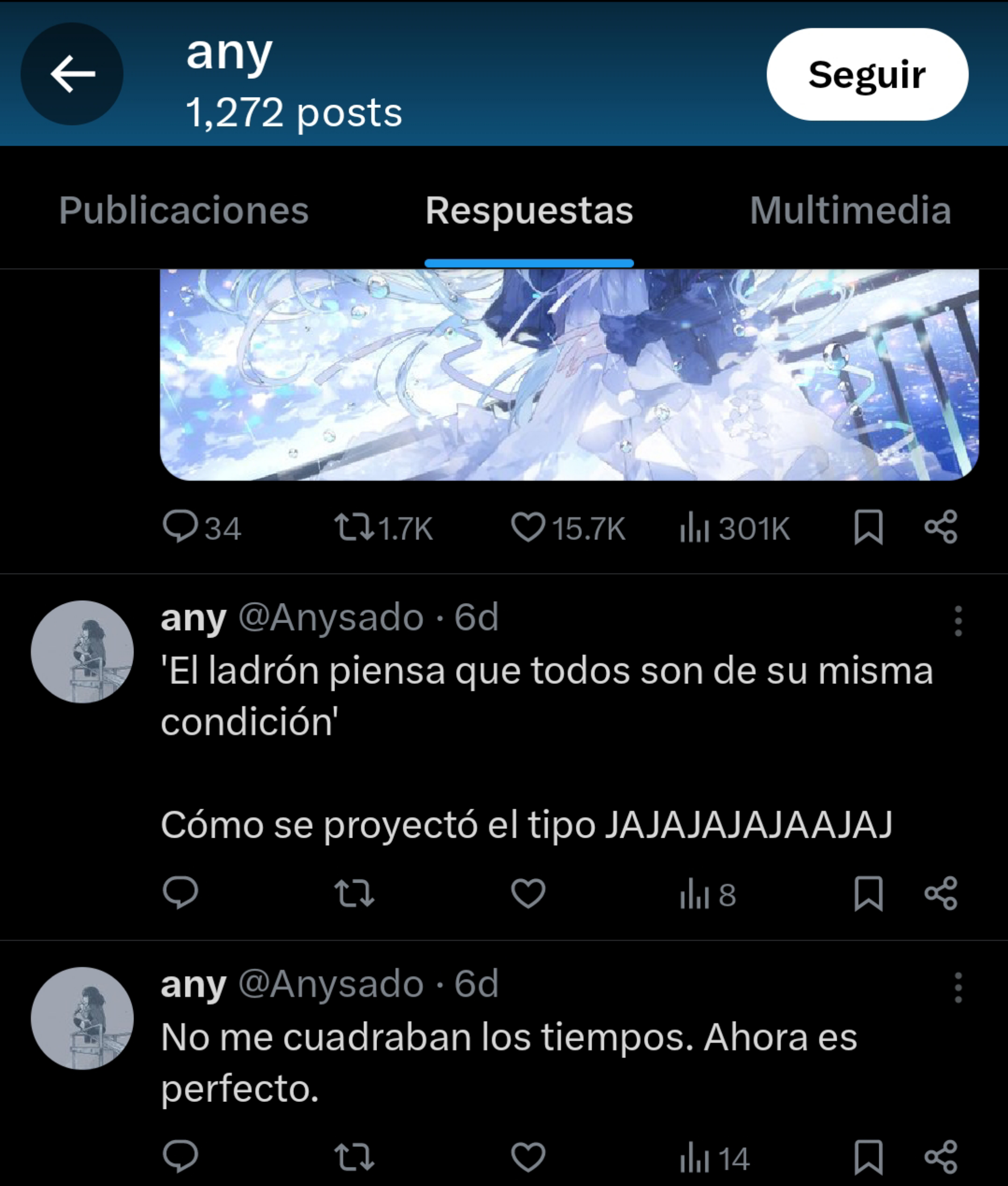Bookmark the image post with 301K views

click(868, 526)
